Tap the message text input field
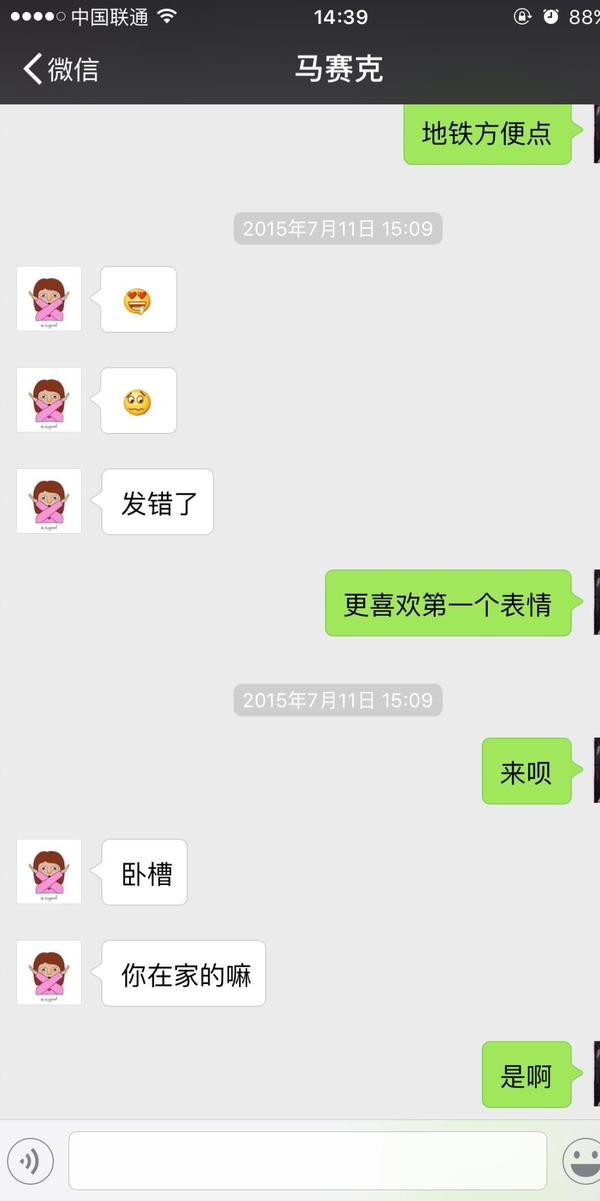Image resolution: width=600 pixels, height=1201 pixels. (x=307, y=1161)
